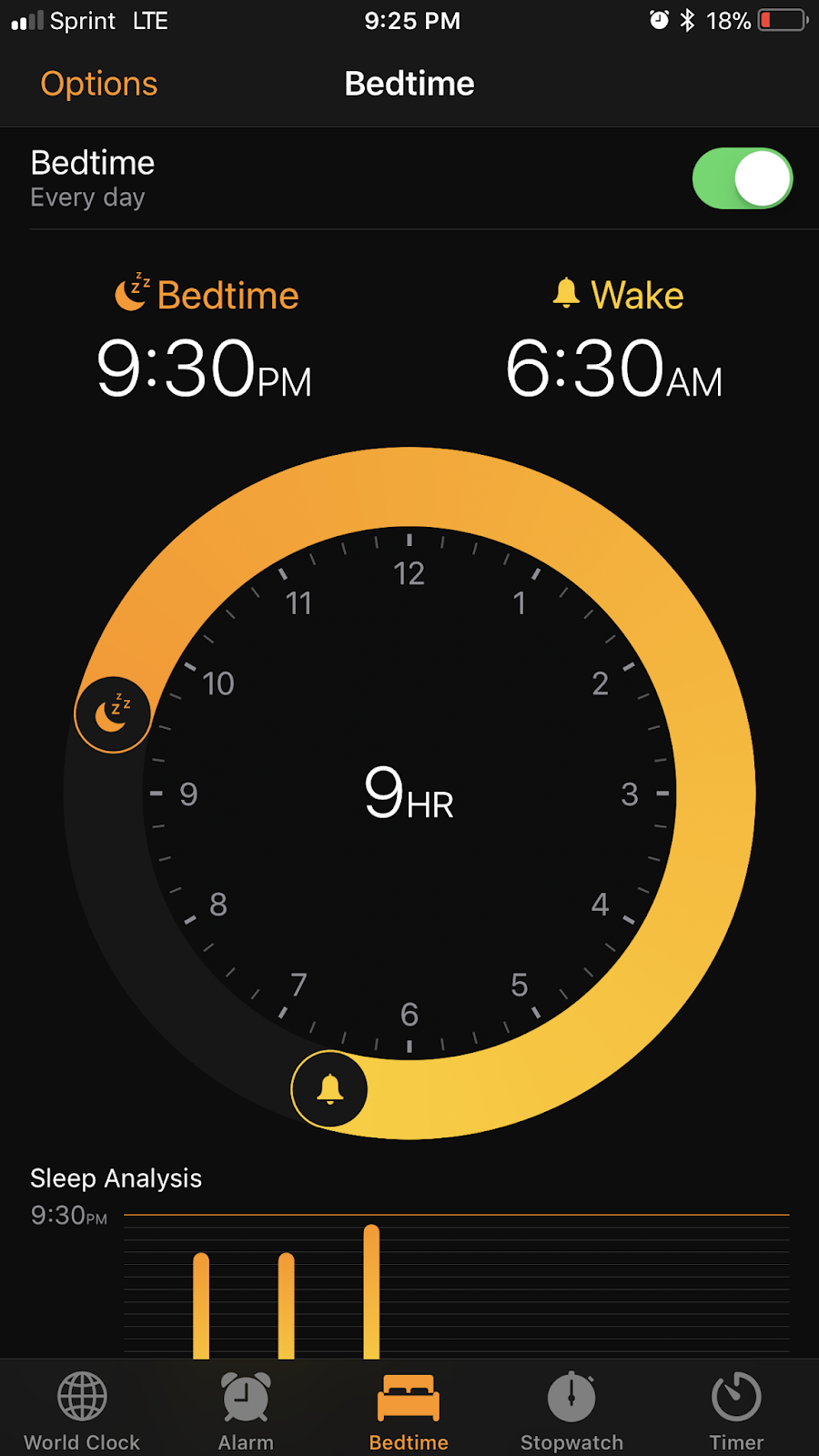The image size is (819, 1456).
Task: Select the Bedtime tab
Action: (409, 1410)
